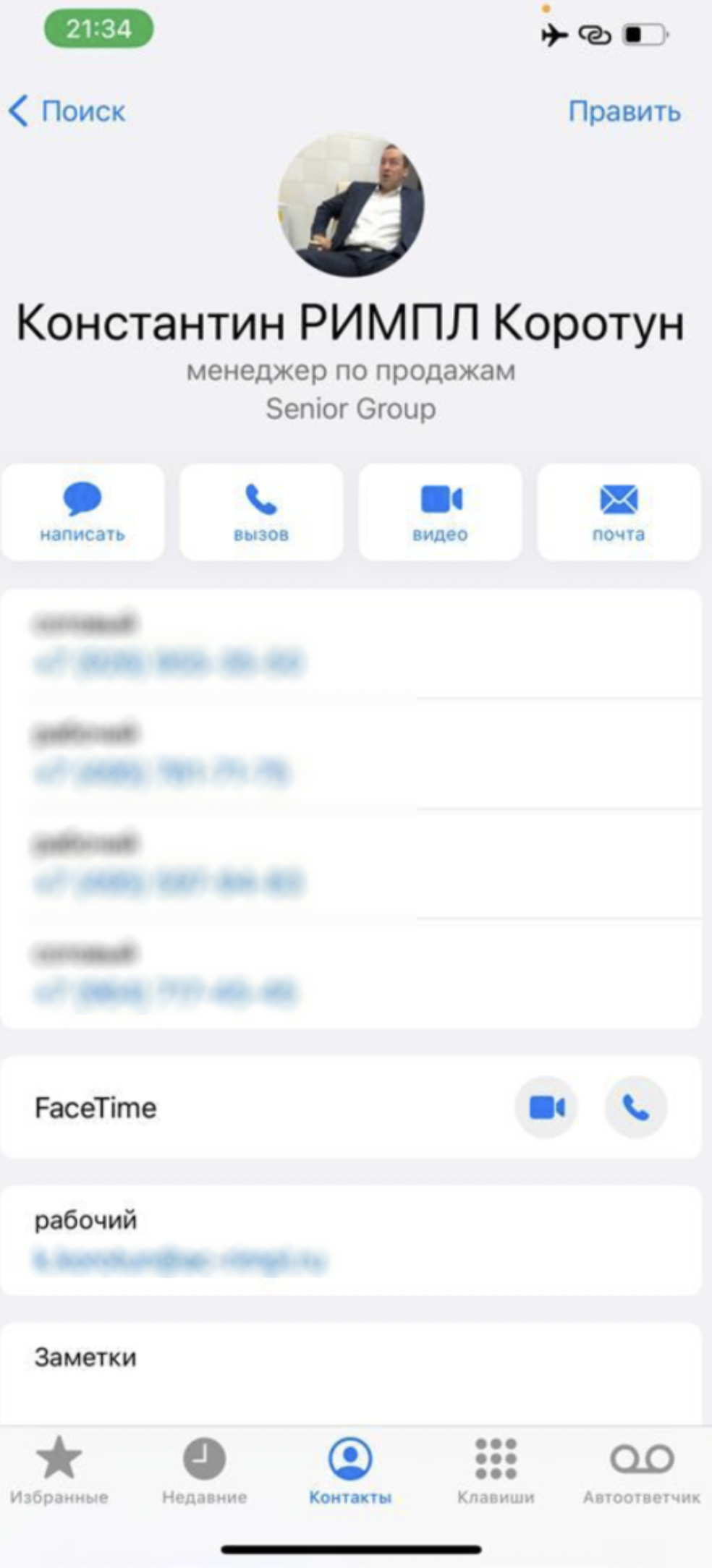Call the contact with вызов button
712x1568 pixels.
tap(261, 512)
